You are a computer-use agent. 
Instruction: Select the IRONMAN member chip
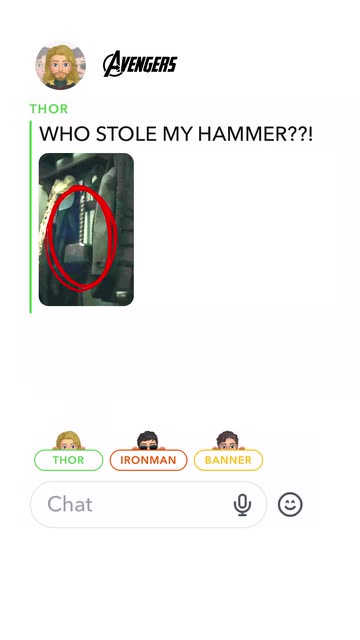pyautogui.click(x=149, y=460)
